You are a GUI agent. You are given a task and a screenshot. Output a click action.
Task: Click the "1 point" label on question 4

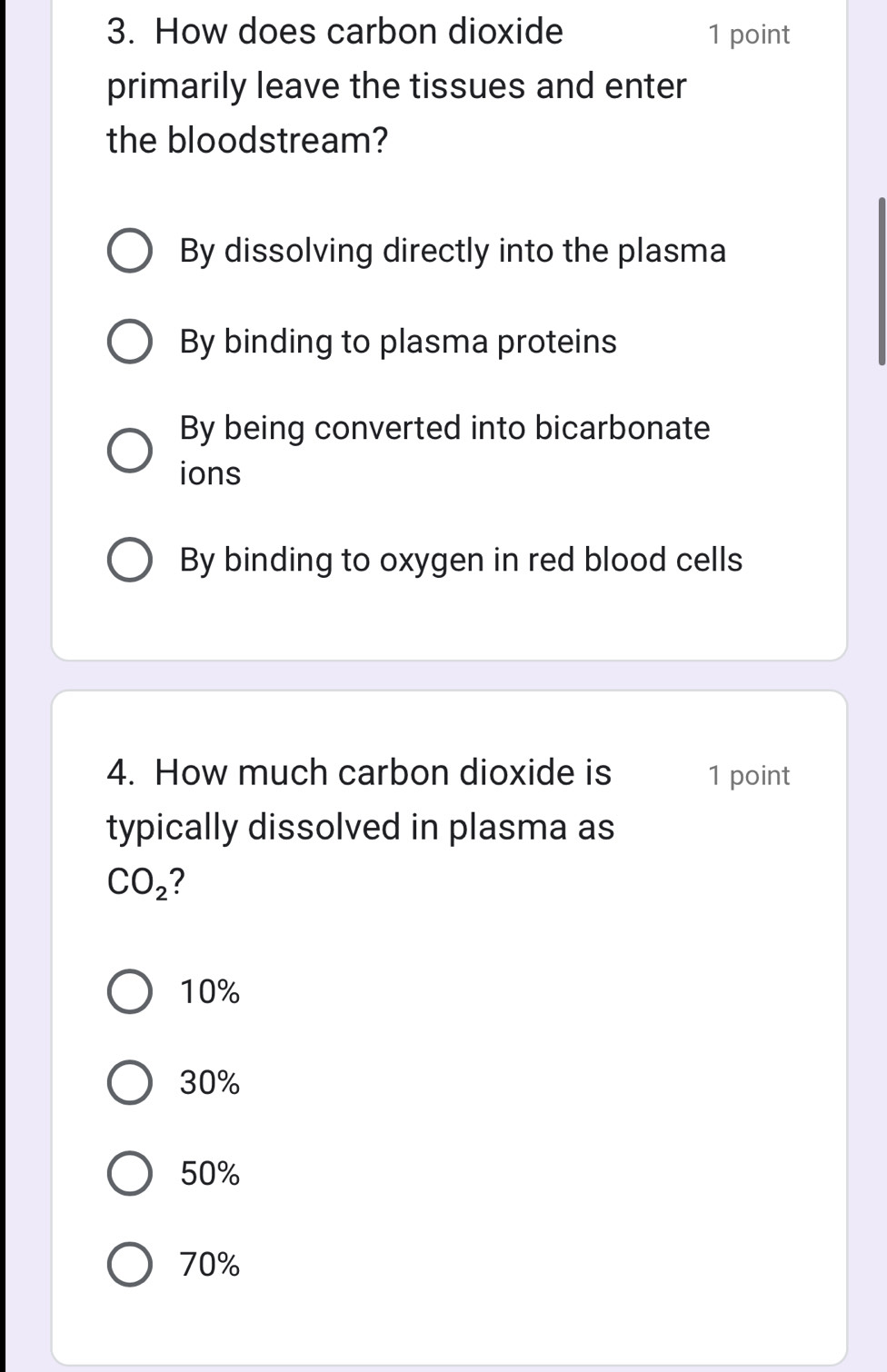click(x=750, y=775)
